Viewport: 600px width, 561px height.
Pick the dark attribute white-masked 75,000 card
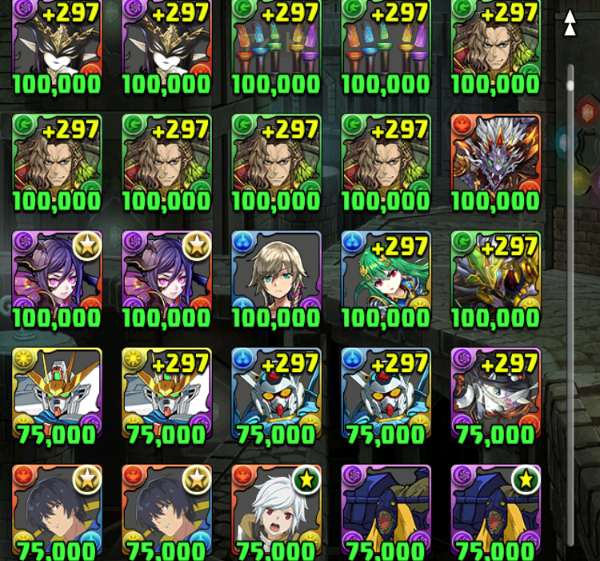tap(495, 393)
